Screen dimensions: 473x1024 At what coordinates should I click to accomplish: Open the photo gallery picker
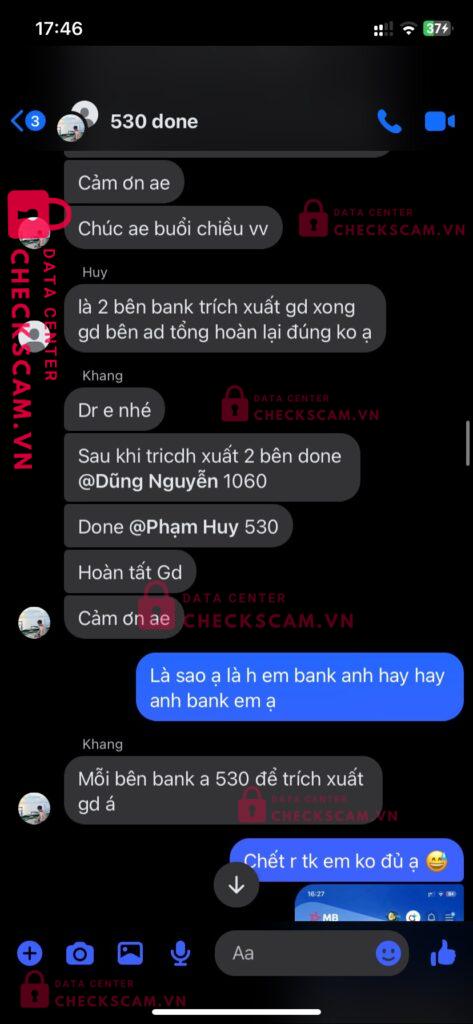tap(130, 954)
